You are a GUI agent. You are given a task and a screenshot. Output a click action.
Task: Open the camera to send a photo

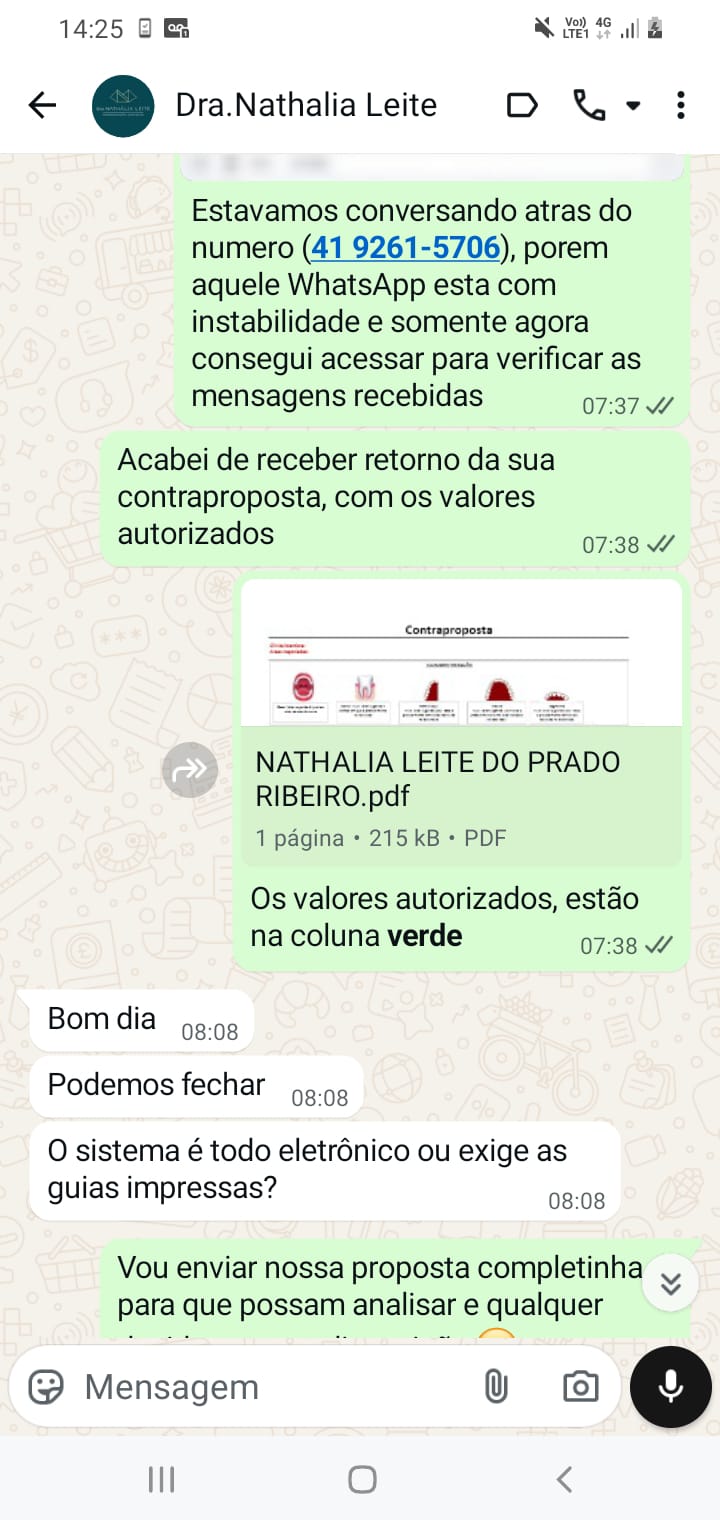tap(580, 1387)
